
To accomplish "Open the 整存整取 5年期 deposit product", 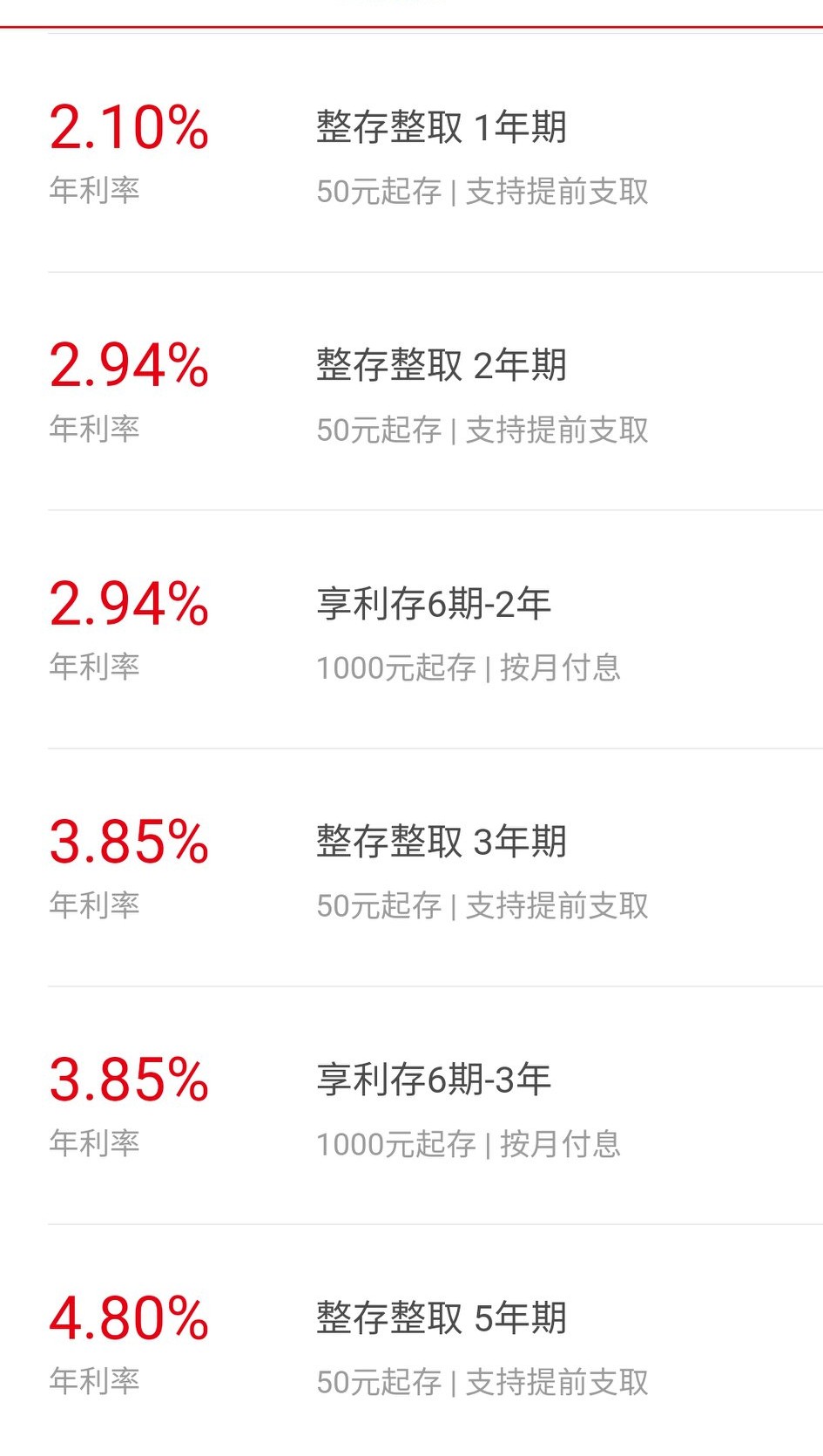I will coord(440,1318).
